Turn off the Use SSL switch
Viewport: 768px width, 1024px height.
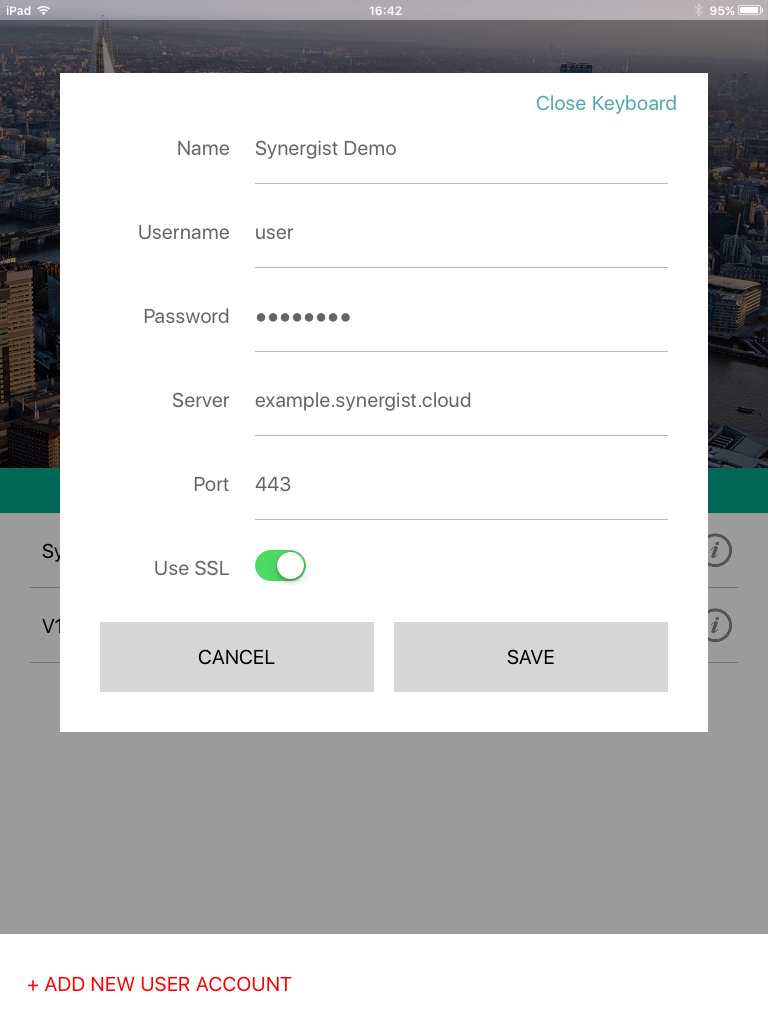tap(280, 566)
